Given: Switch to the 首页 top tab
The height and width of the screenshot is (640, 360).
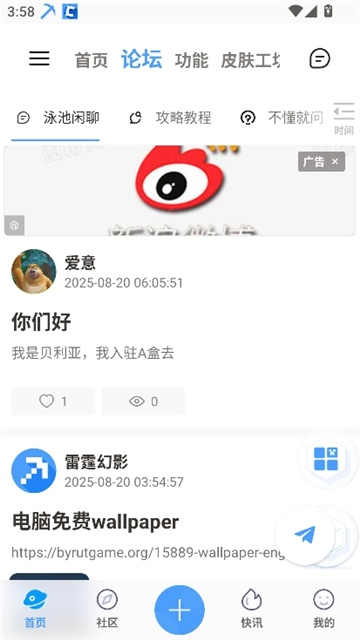Looking at the screenshot, I should click(x=91, y=60).
